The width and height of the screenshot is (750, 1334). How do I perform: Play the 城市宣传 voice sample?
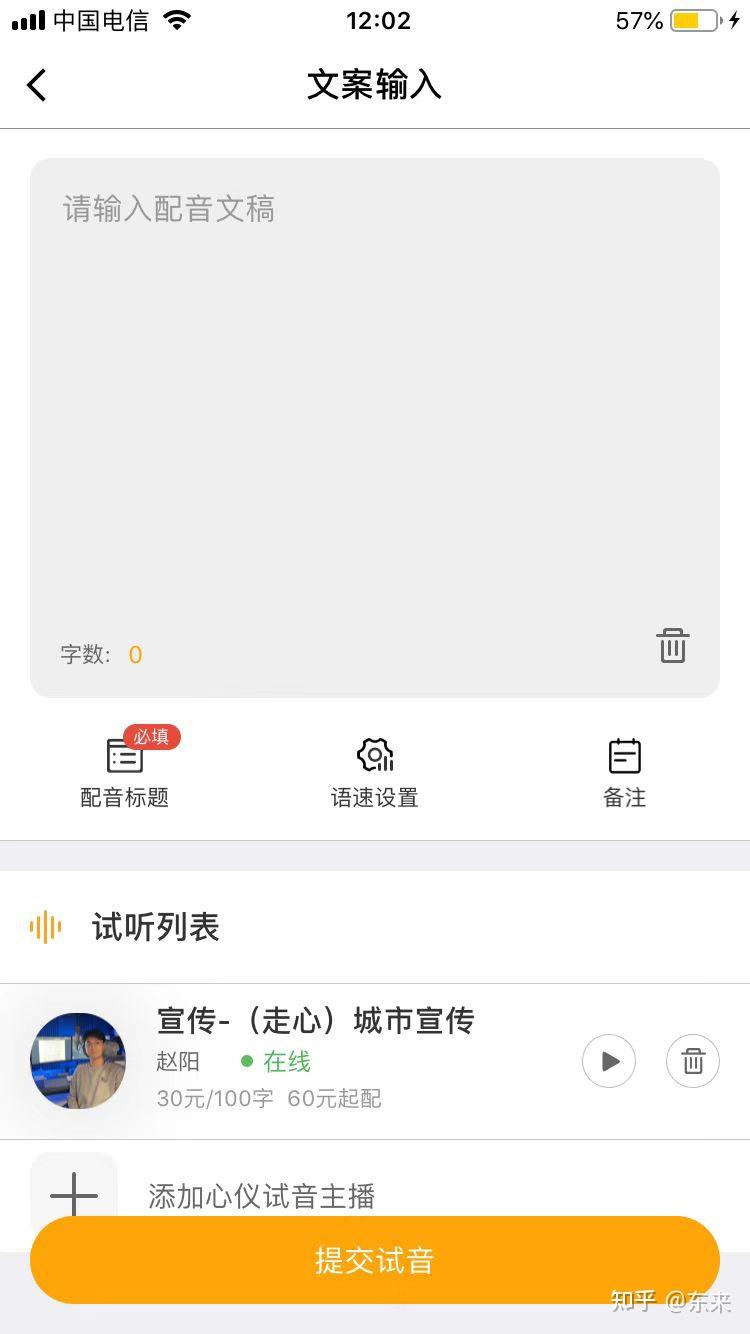tap(609, 1061)
